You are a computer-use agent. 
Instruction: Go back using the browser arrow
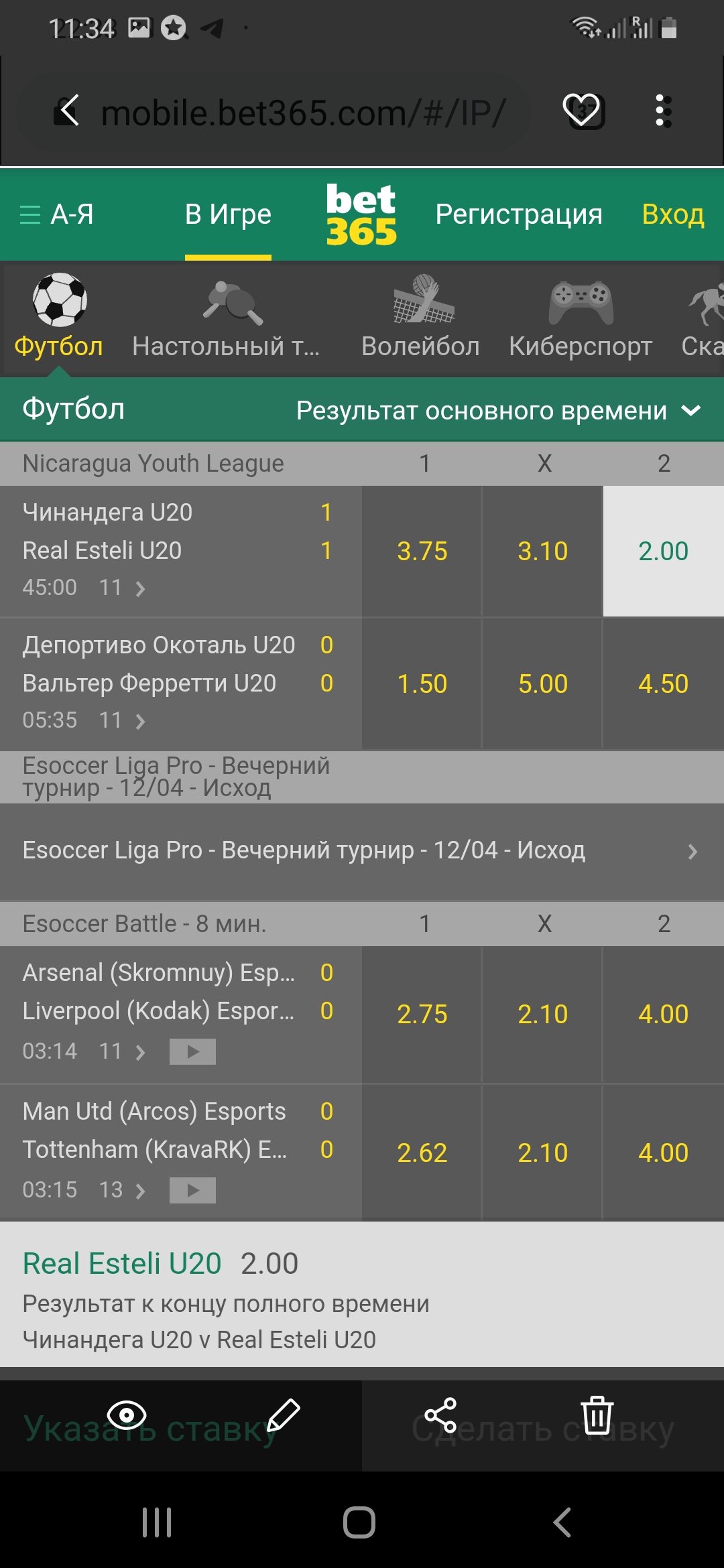tap(68, 111)
